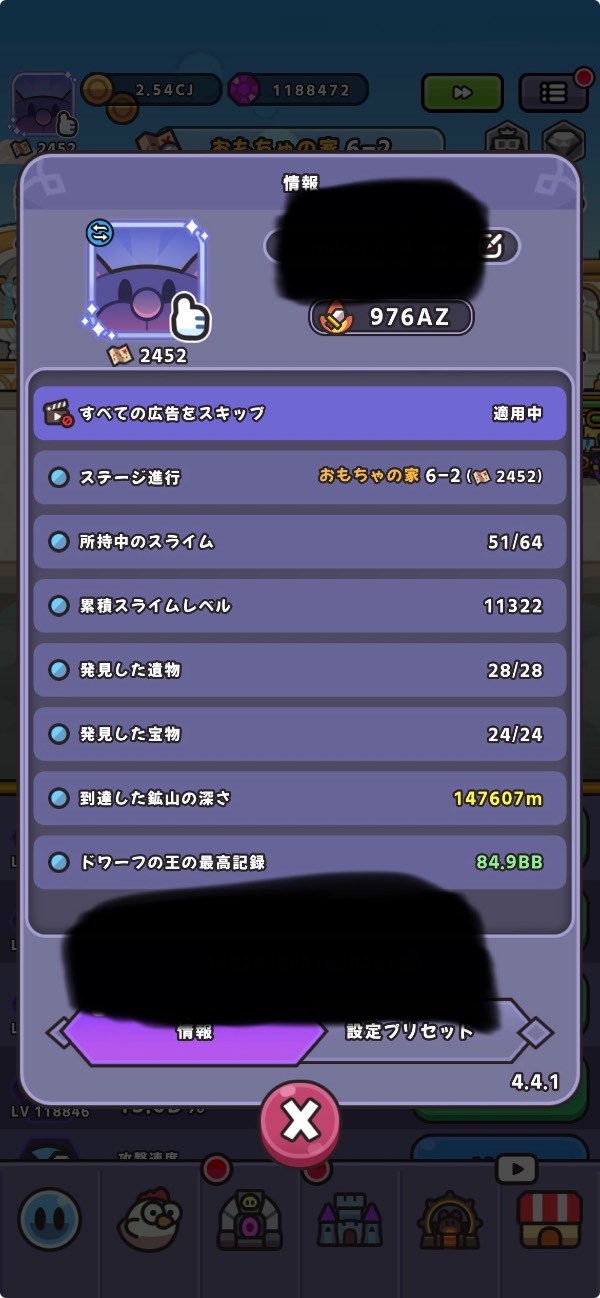
Task: Open the portal gate tab in bottom navigation
Action: 249,1219
